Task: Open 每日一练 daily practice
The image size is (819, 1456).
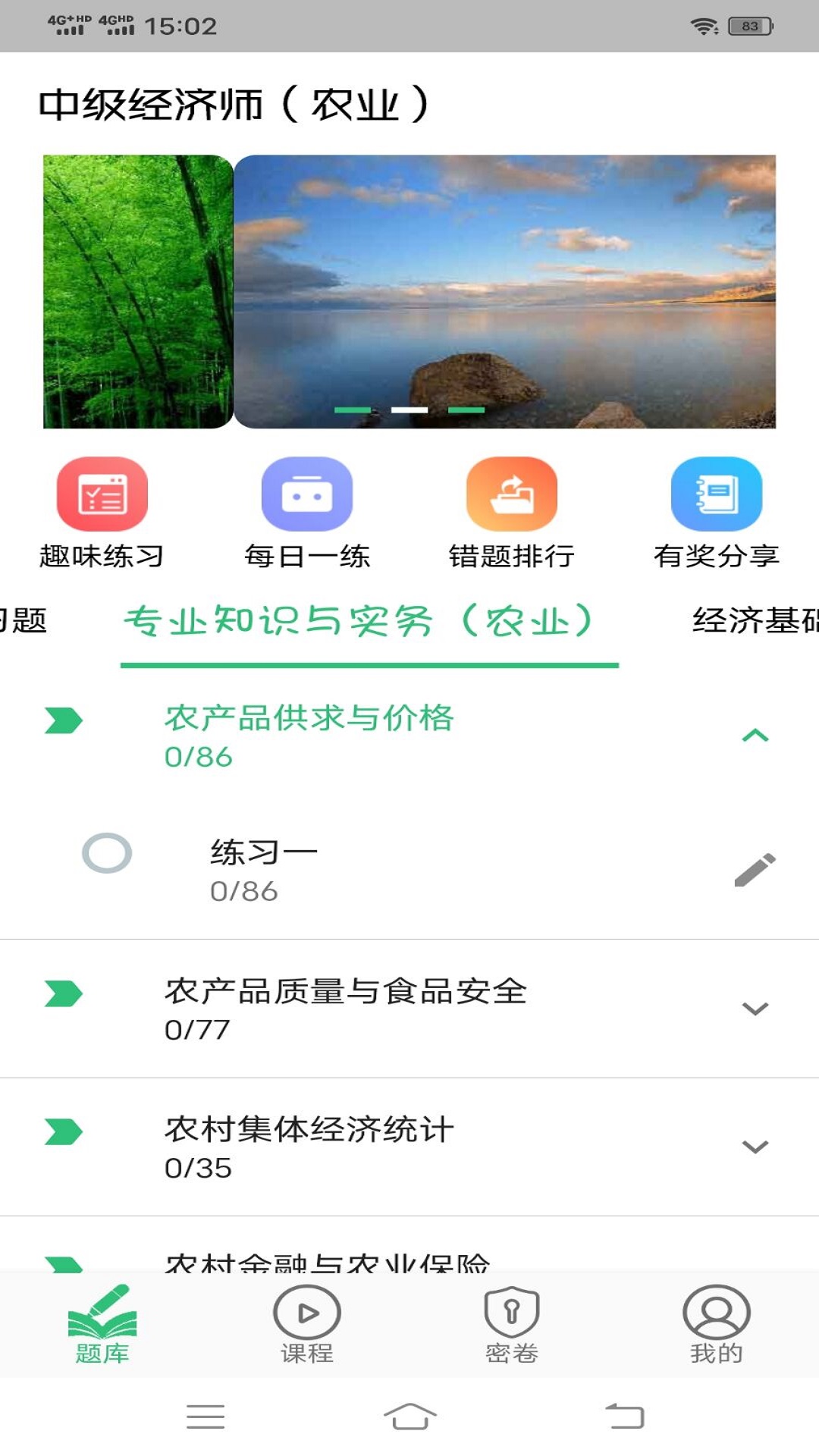Action: [x=306, y=513]
